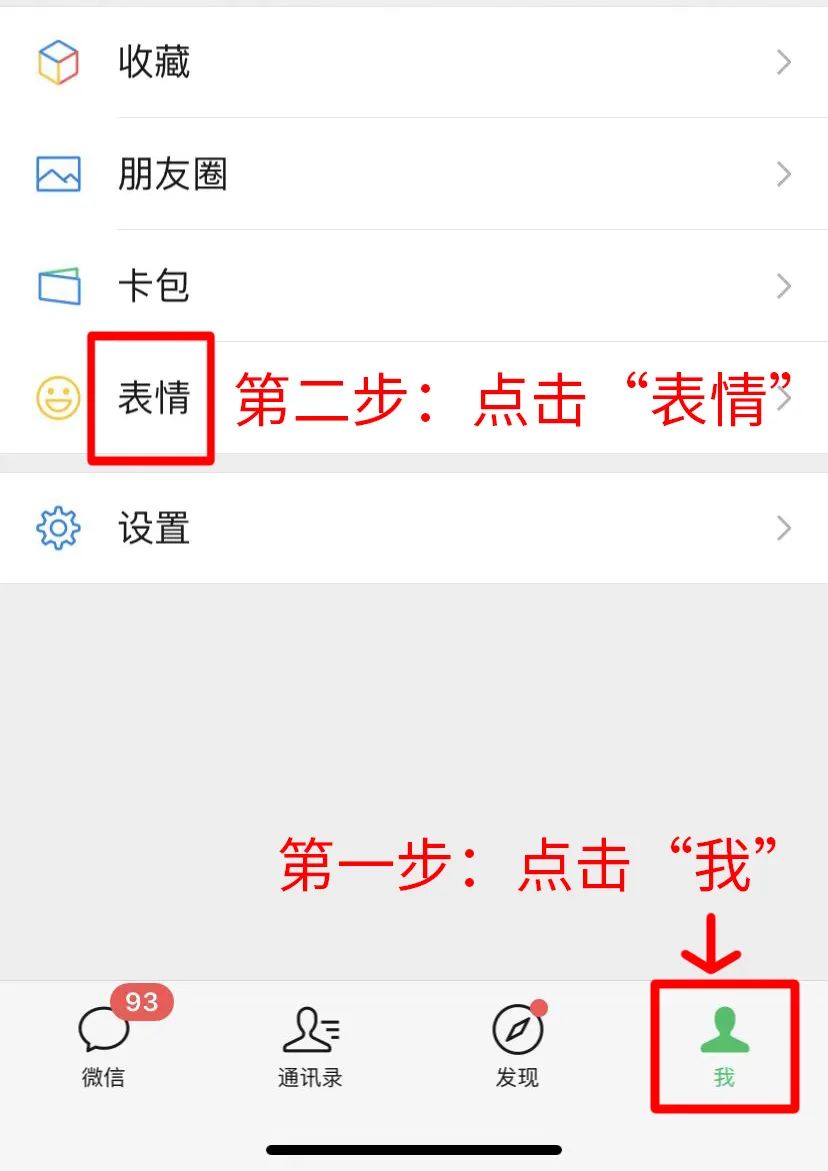Open the 表情 sticker gallery
This screenshot has height=1171, width=828.
pyautogui.click(x=153, y=398)
